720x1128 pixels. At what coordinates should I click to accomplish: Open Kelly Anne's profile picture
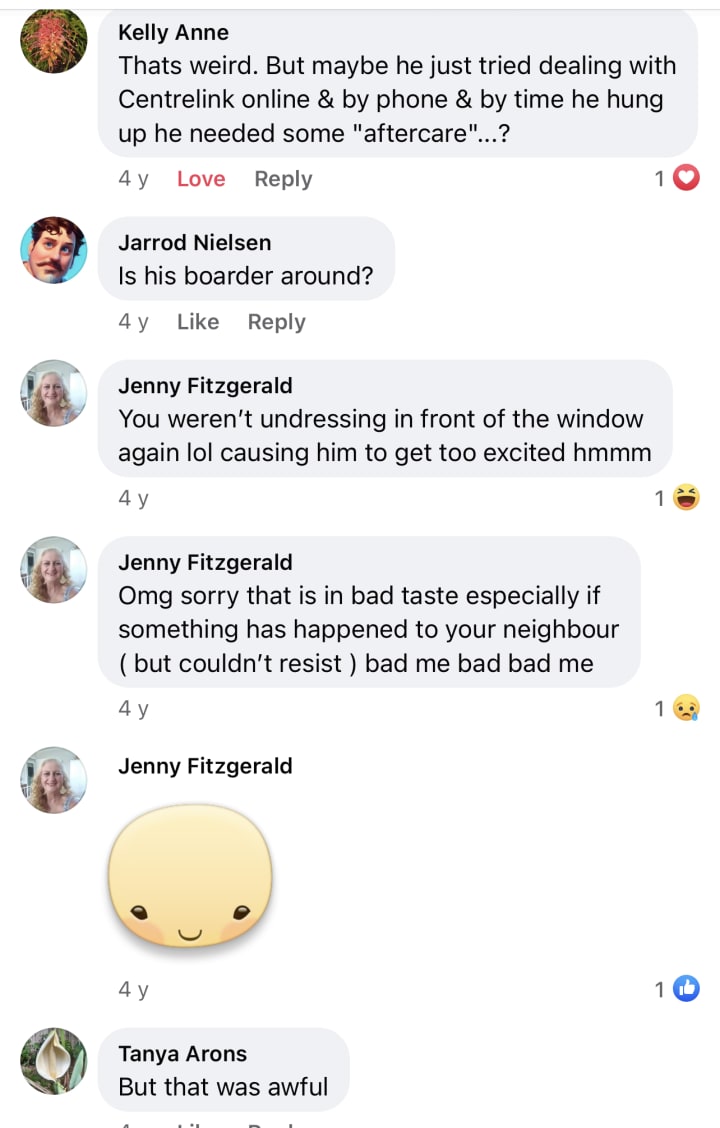click(53, 40)
